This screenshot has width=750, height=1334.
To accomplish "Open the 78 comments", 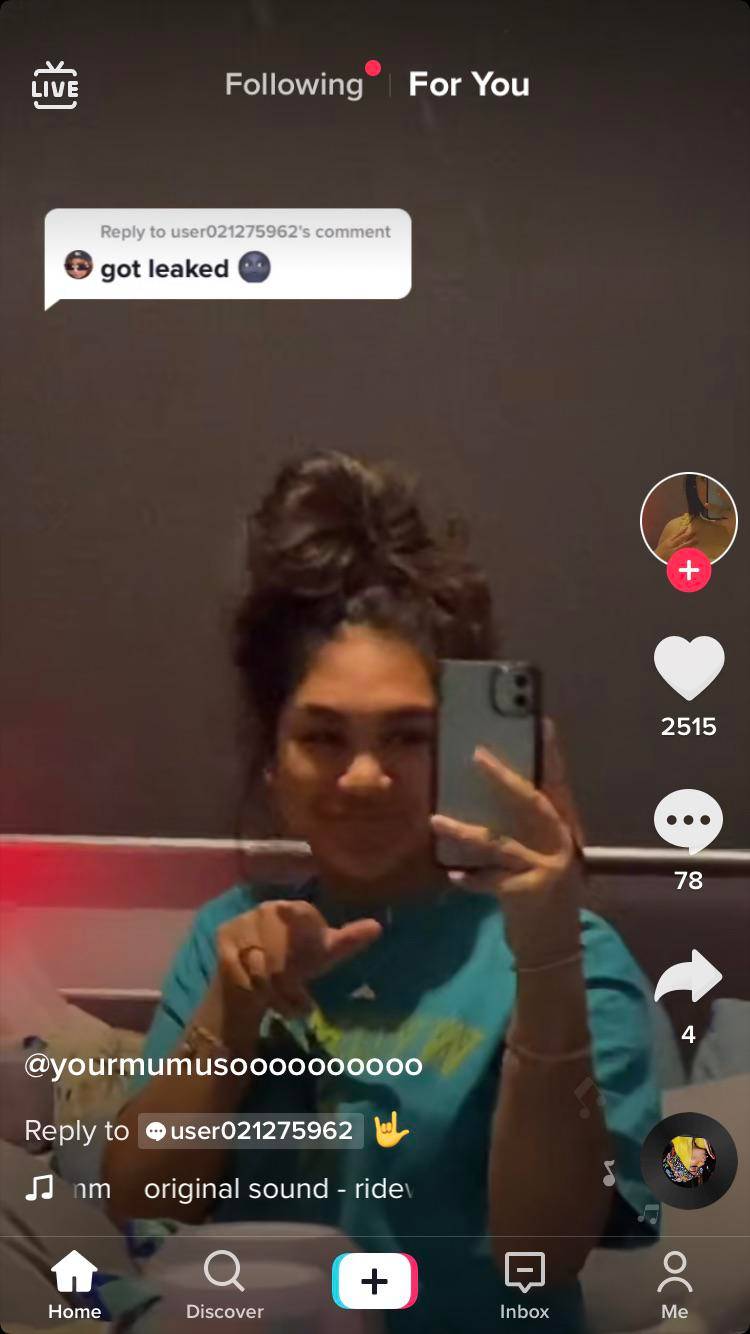I will click(688, 822).
